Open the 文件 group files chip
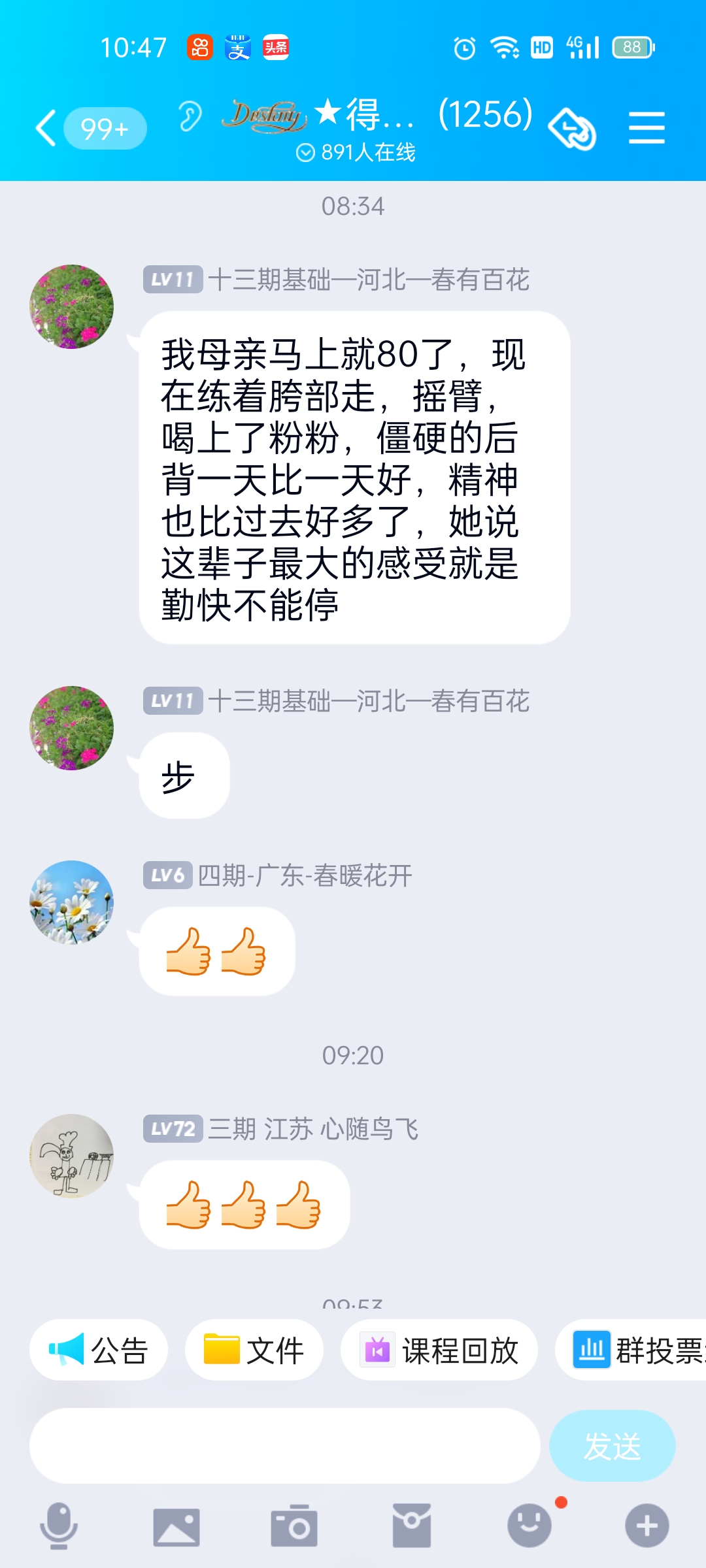Viewport: 706px width, 1568px height. pos(254,1350)
